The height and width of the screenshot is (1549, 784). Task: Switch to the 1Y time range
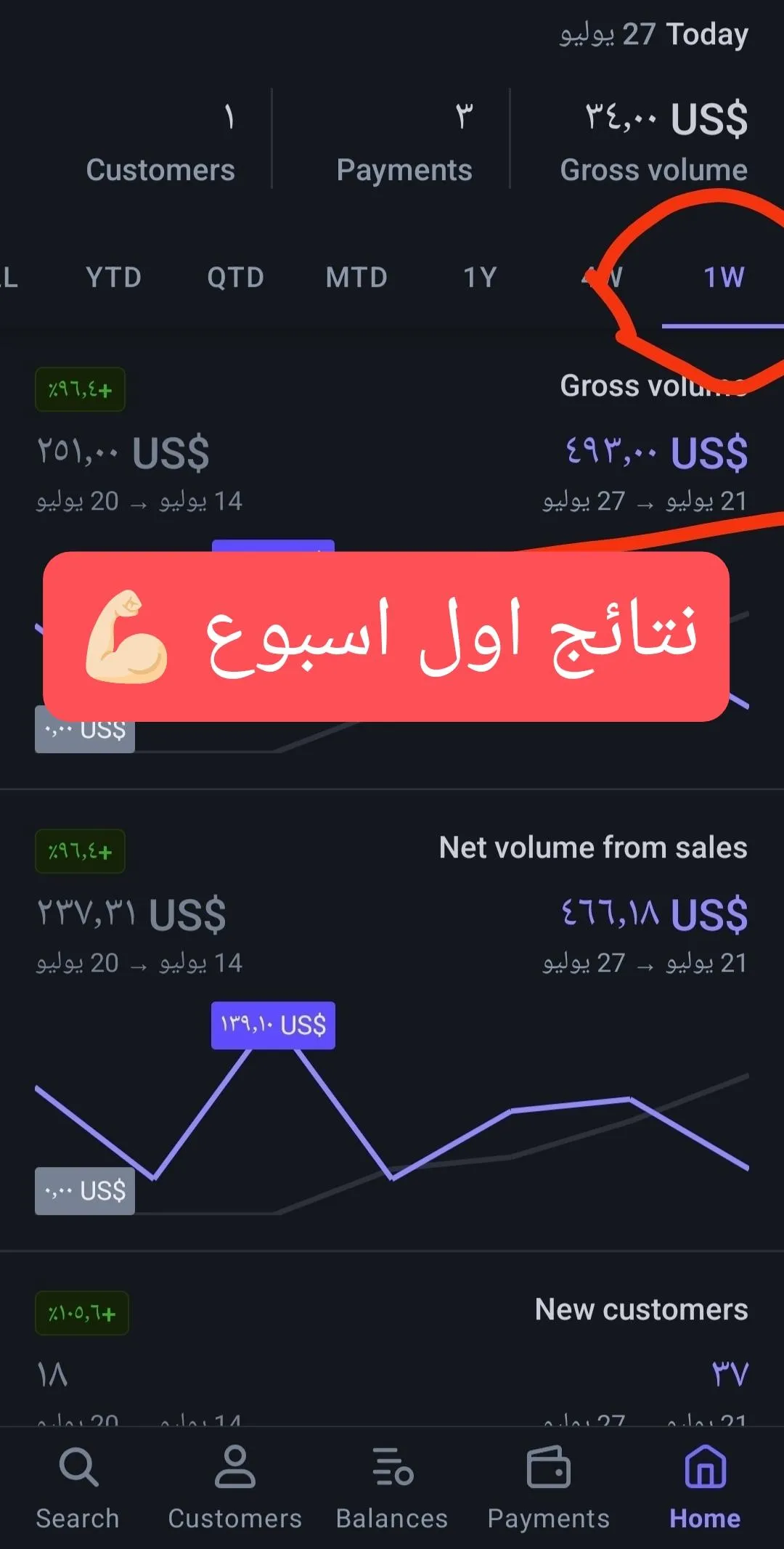[480, 277]
